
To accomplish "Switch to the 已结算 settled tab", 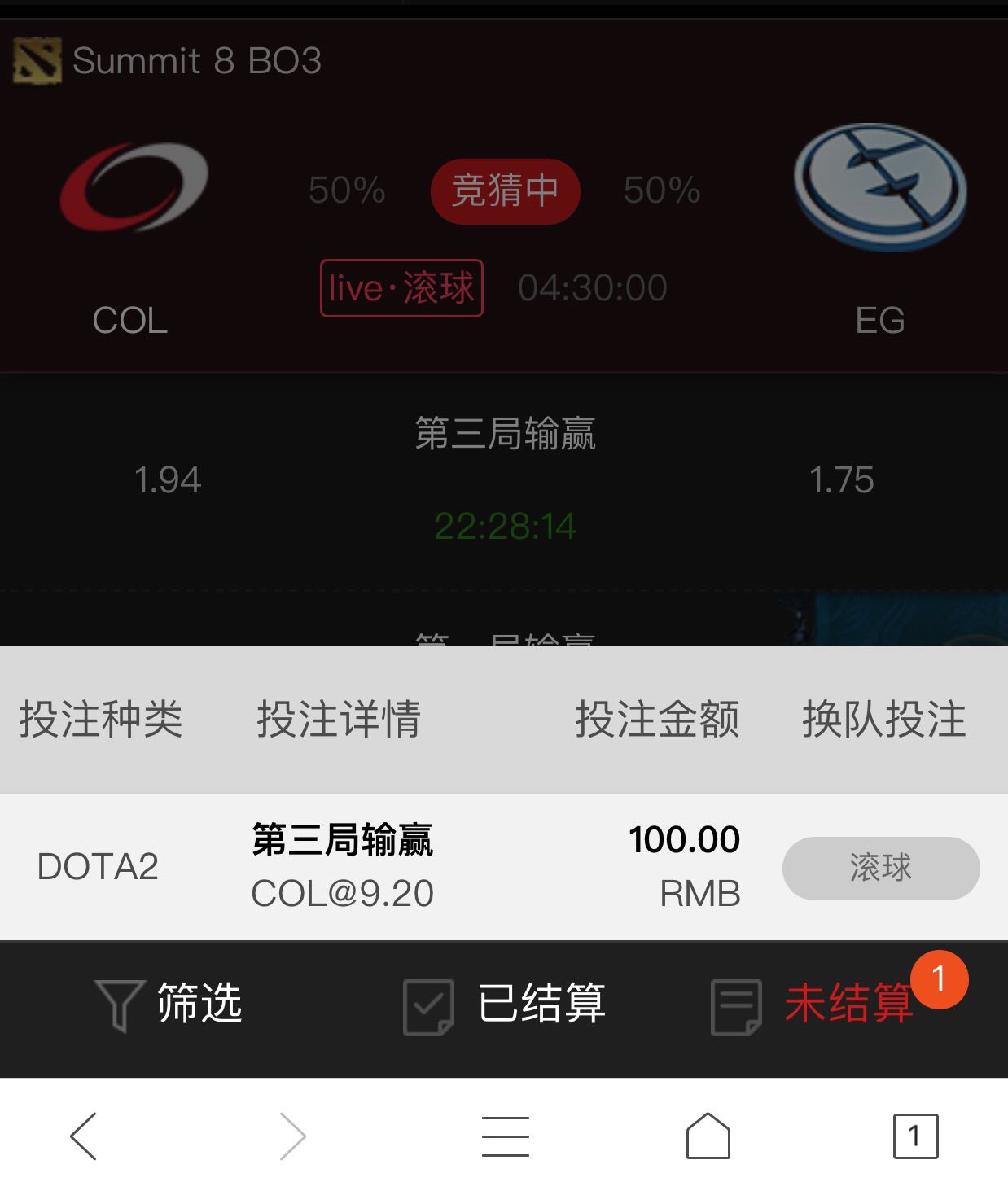I will [x=505, y=1005].
